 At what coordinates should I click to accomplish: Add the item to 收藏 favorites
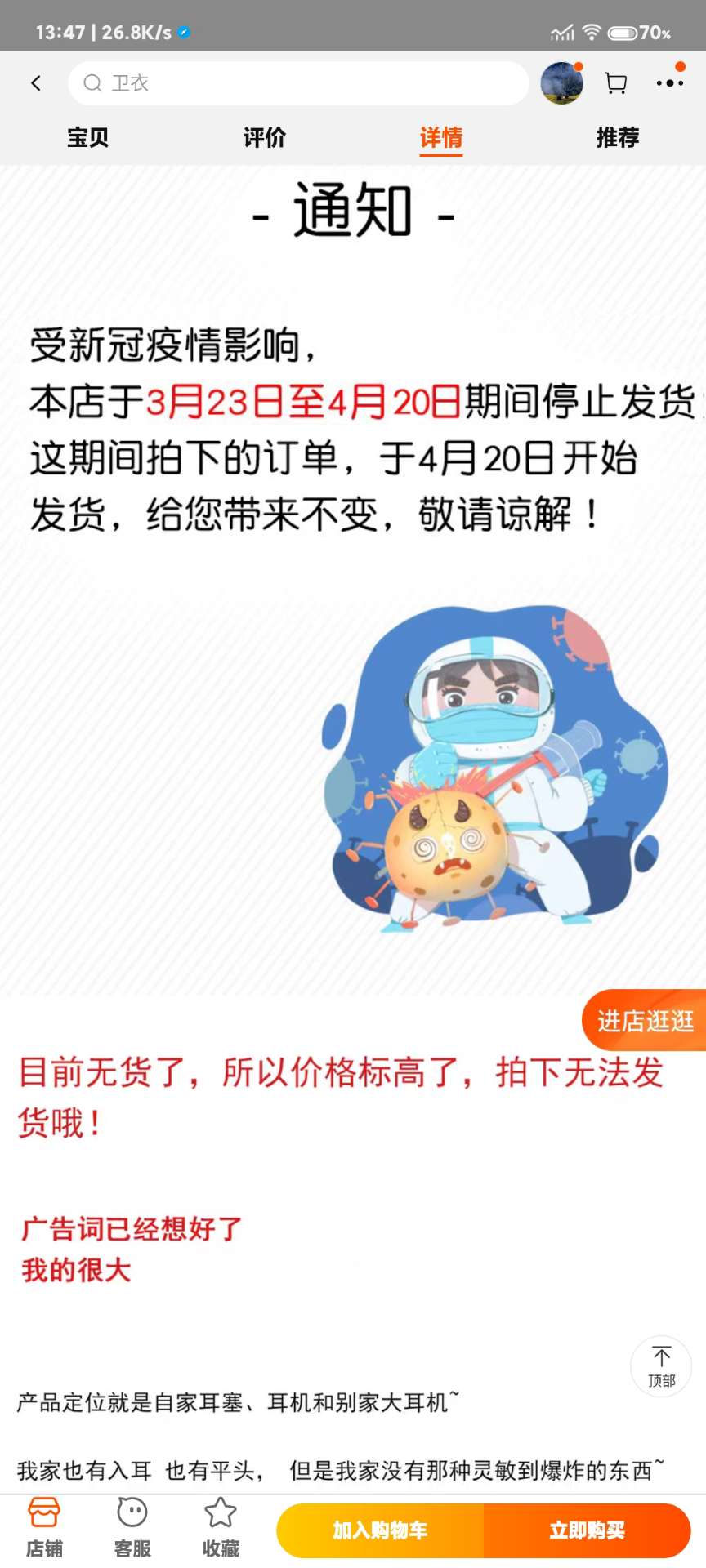[x=221, y=1529]
